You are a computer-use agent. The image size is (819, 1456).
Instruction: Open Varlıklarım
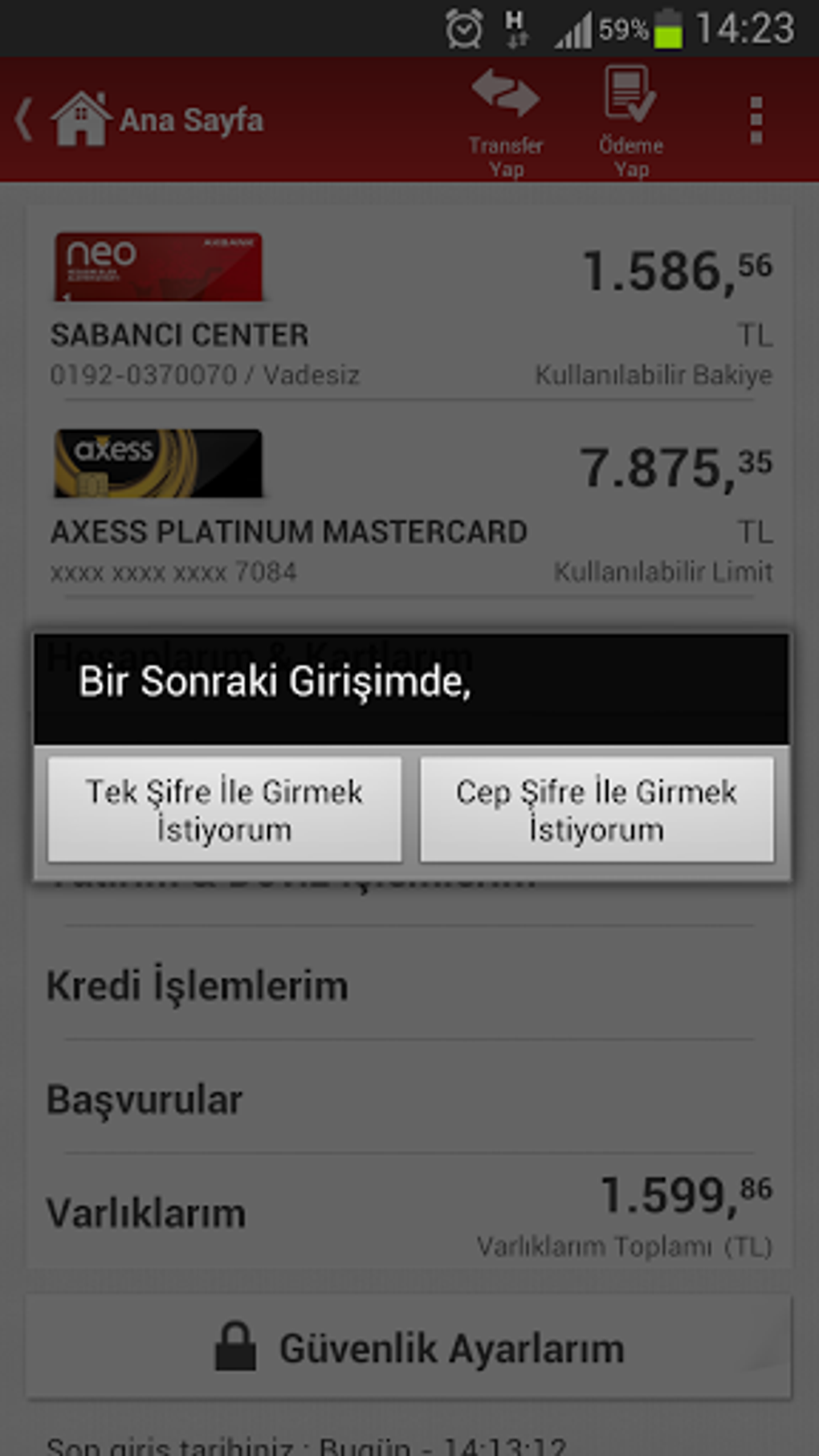click(409, 1213)
